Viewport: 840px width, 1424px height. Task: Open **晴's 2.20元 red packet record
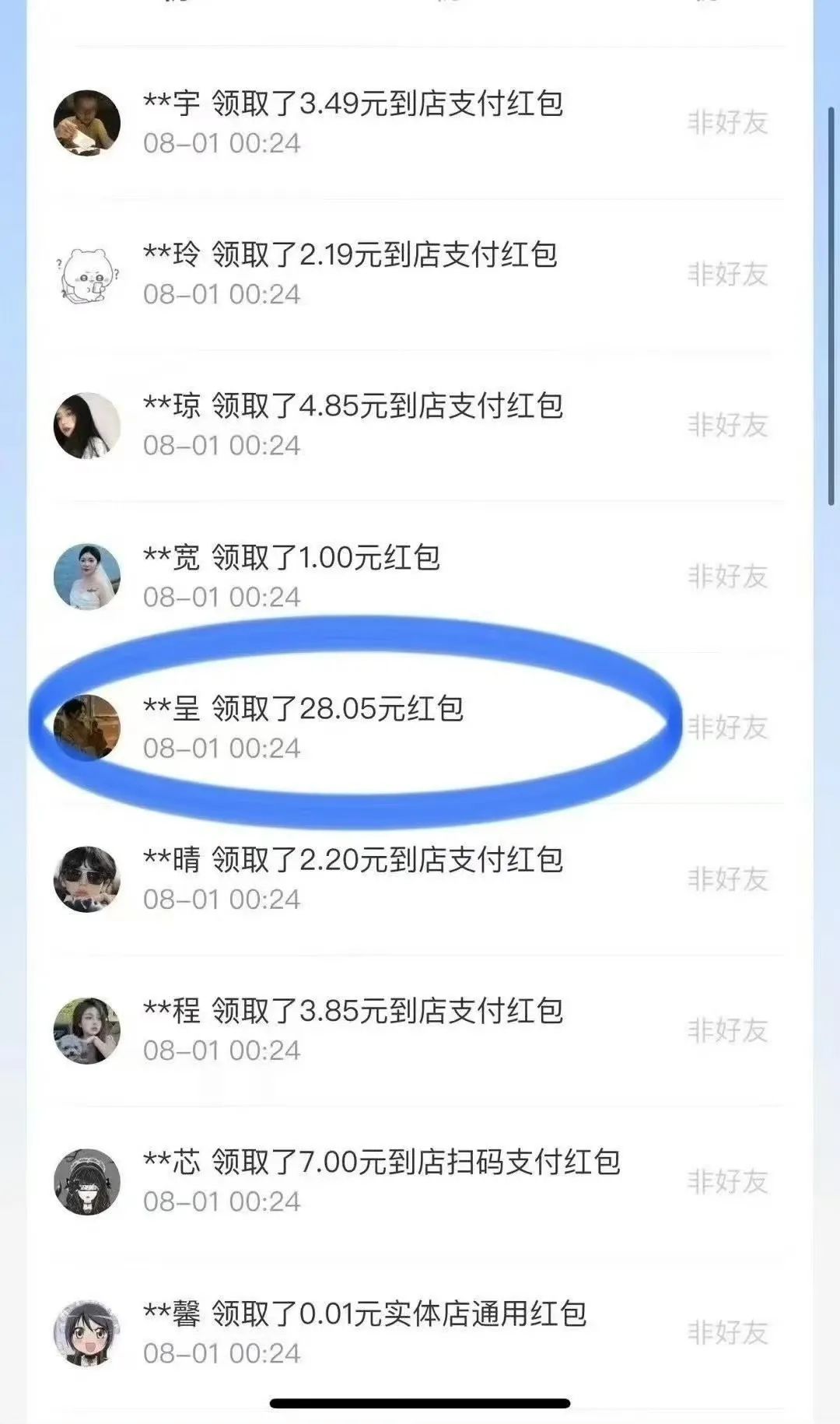coord(420,879)
